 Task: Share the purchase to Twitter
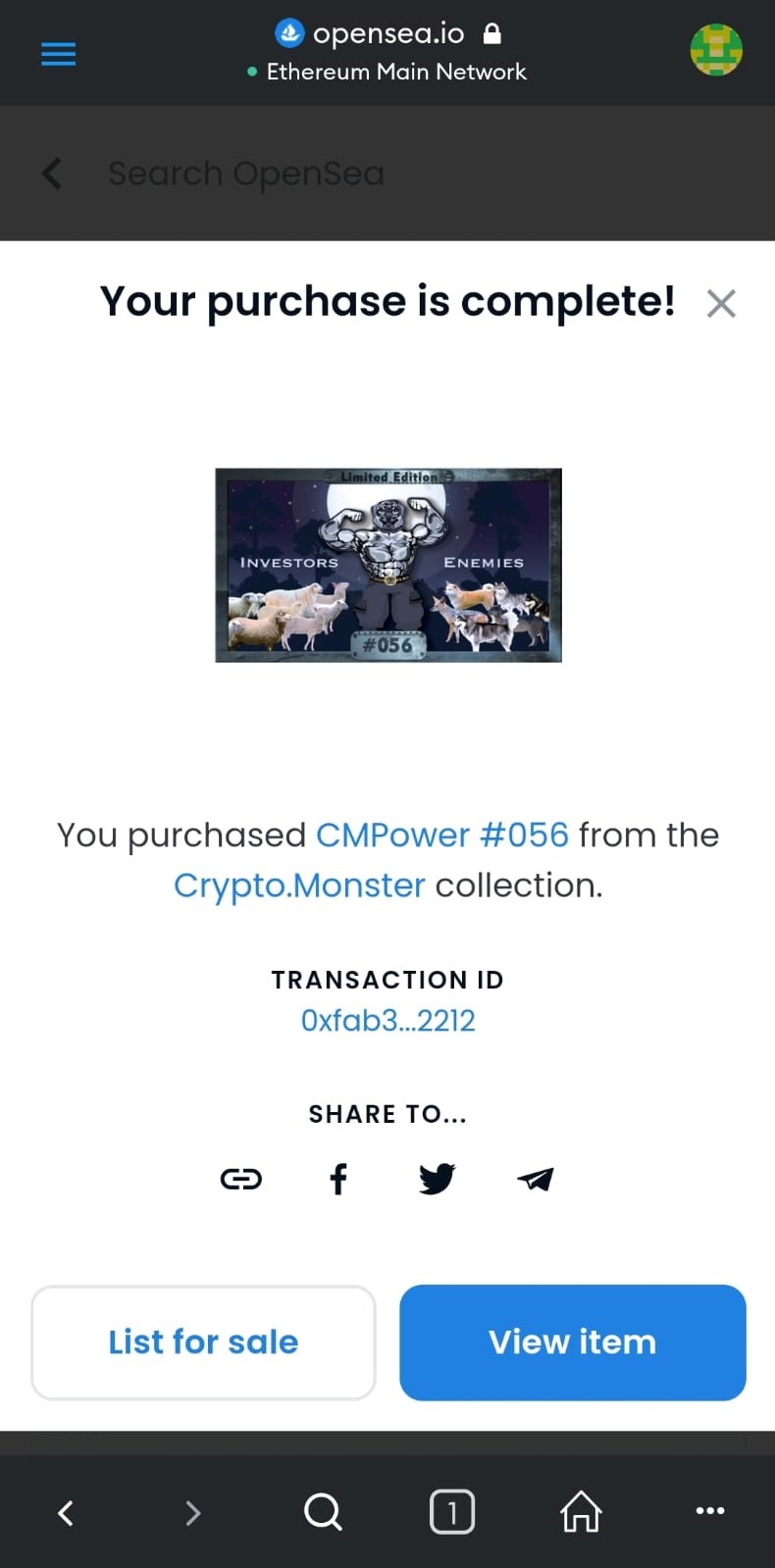click(437, 1178)
